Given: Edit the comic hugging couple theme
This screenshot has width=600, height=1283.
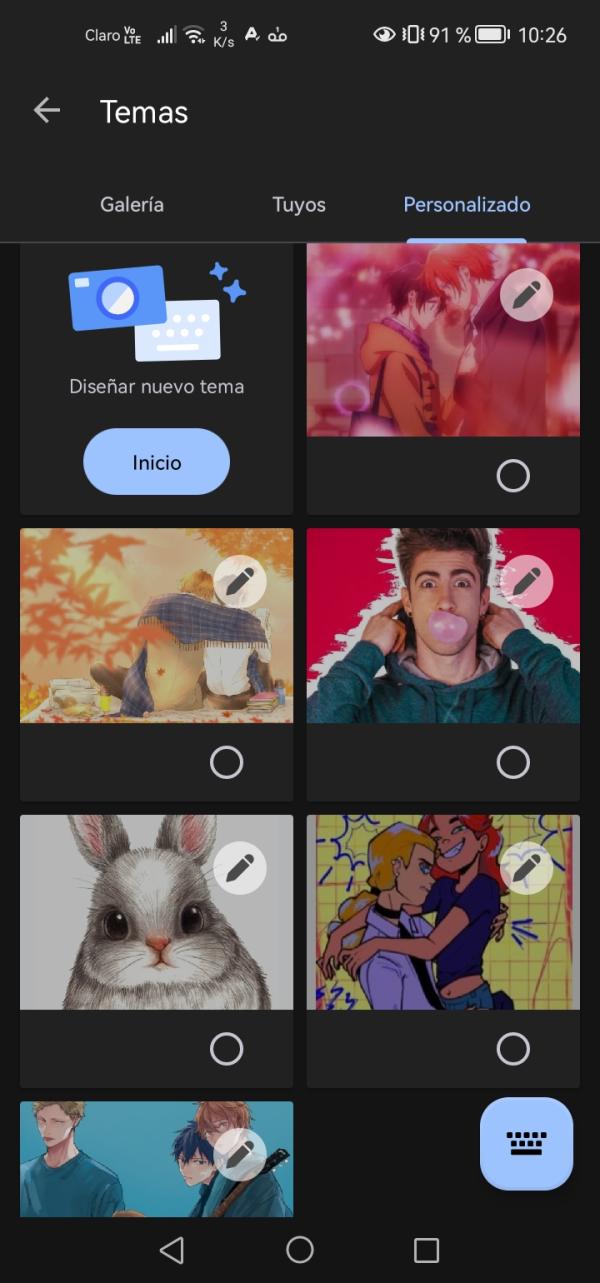Looking at the screenshot, I should click(526, 868).
